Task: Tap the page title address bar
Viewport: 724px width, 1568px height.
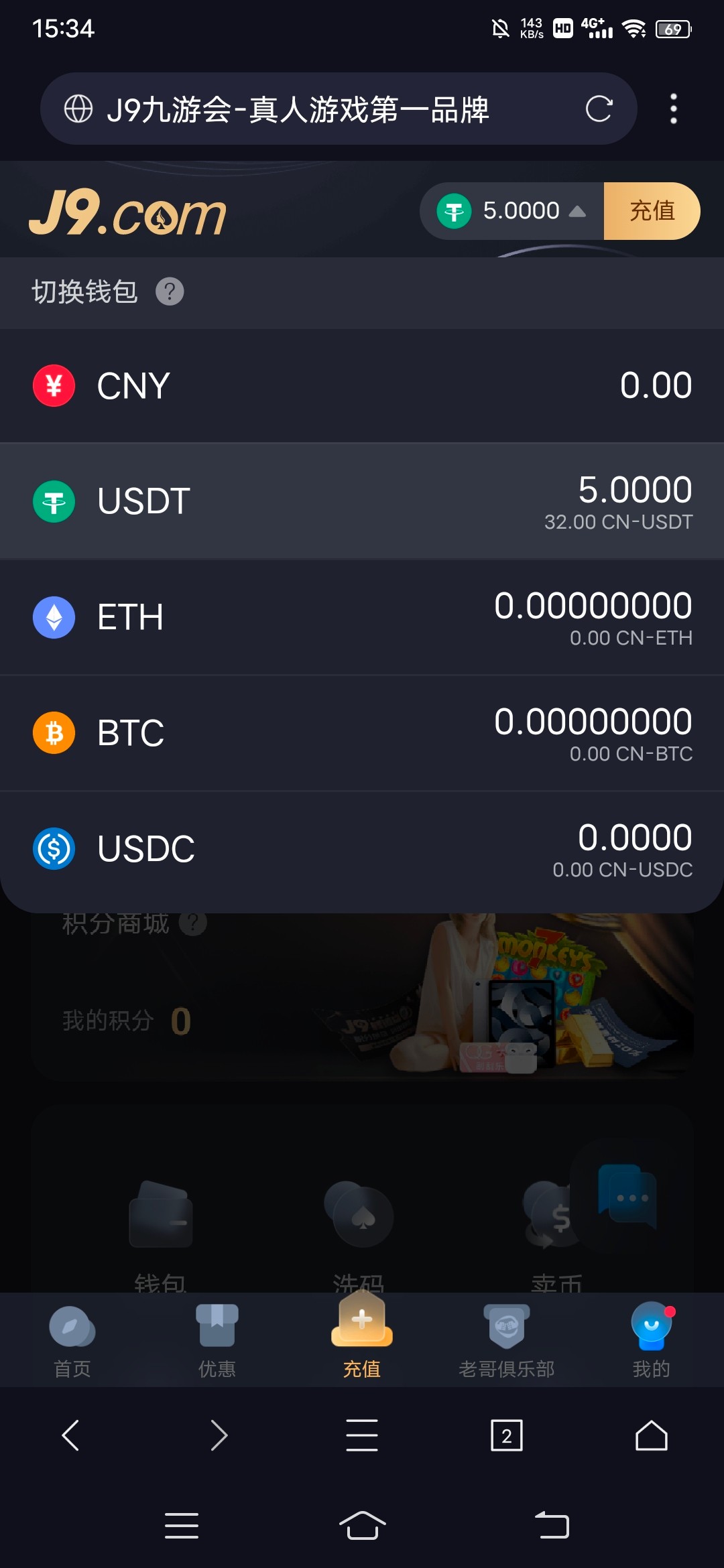Action: pyautogui.click(x=298, y=109)
